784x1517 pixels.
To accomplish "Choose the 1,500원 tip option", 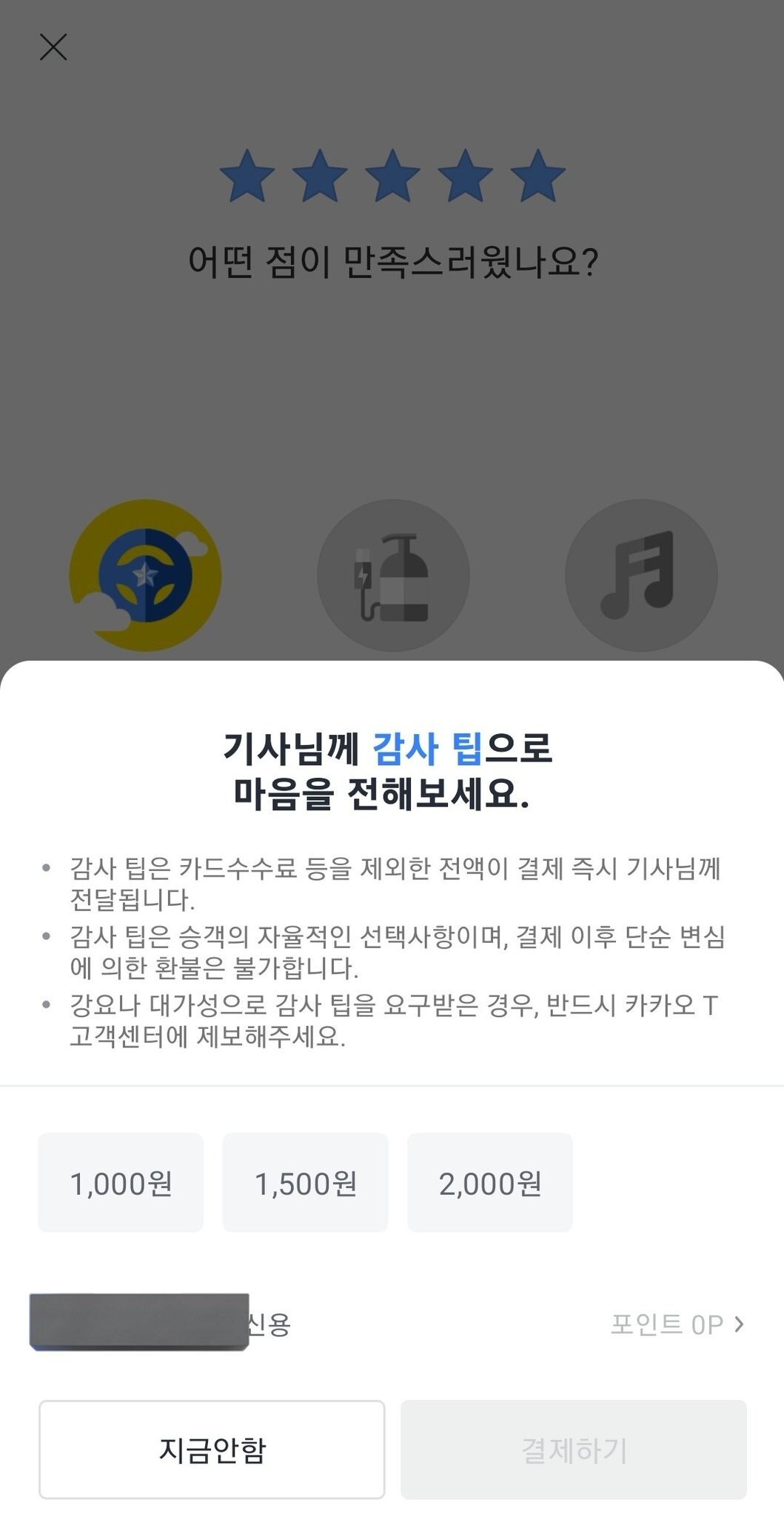I will tap(305, 1183).
